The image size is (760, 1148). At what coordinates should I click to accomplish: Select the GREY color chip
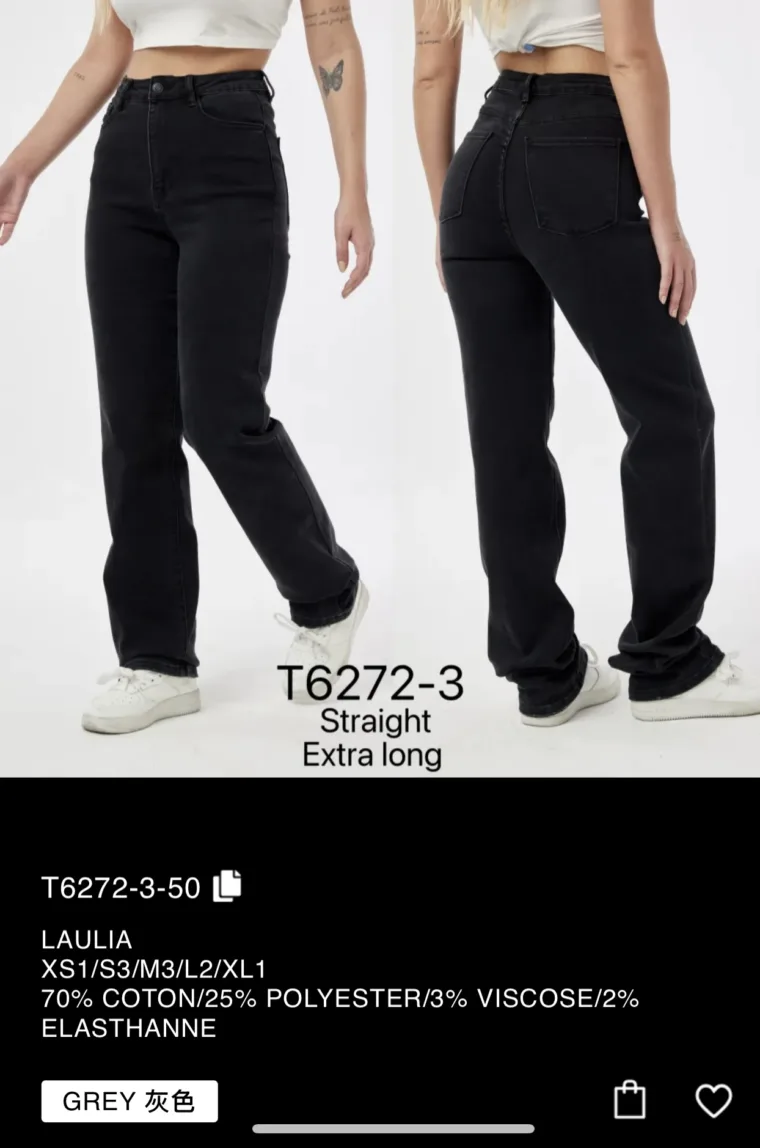[129, 1101]
